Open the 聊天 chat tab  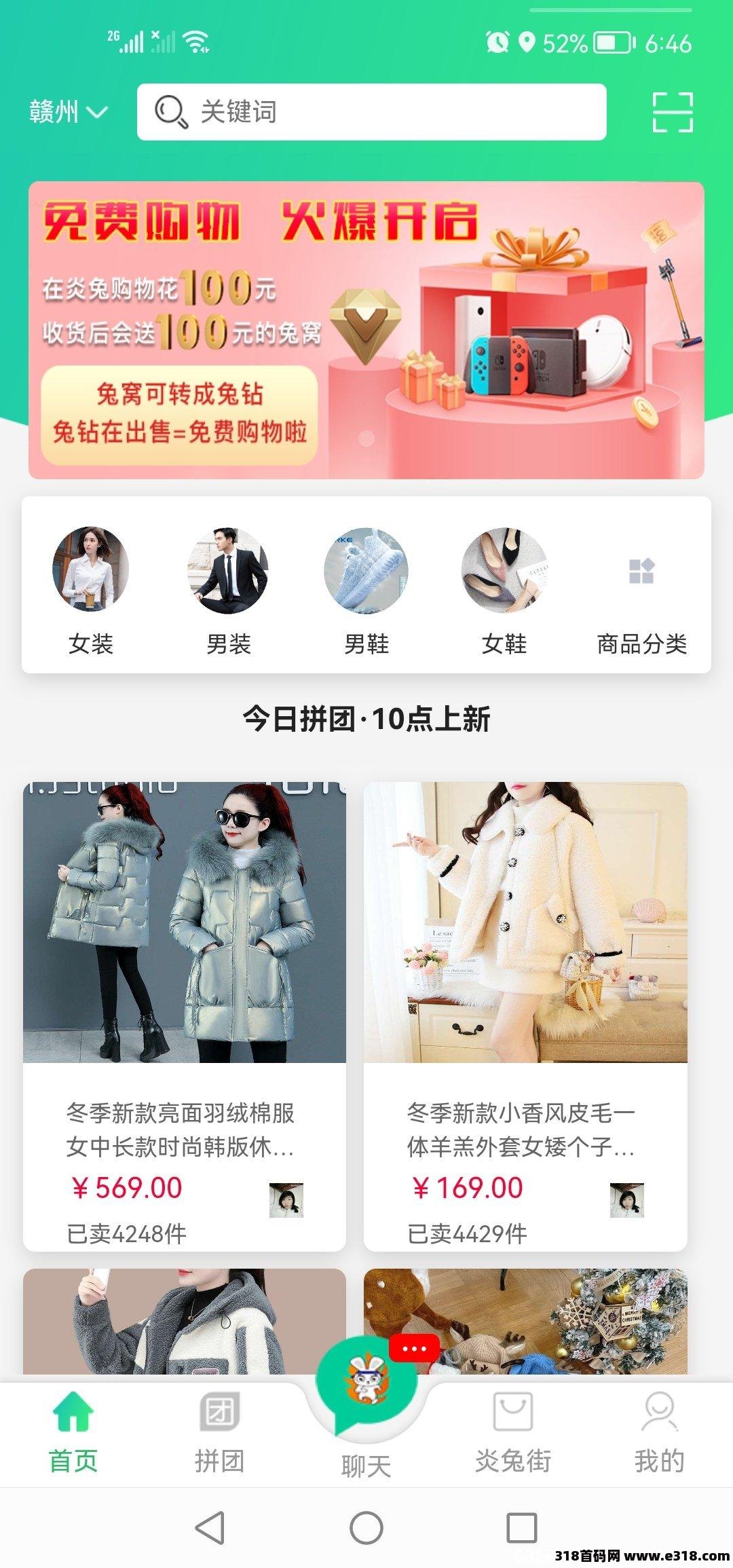point(366,1411)
